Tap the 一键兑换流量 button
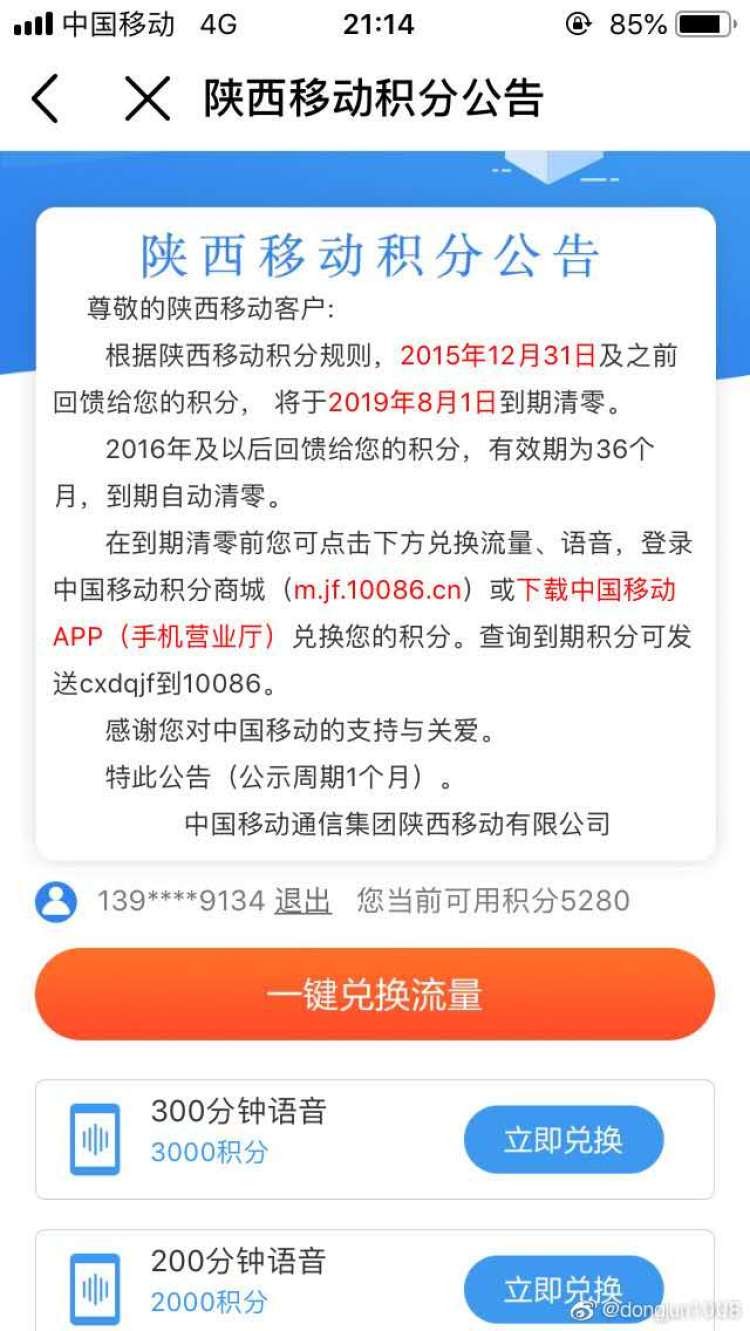The height and width of the screenshot is (1331, 750). point(375,994)
